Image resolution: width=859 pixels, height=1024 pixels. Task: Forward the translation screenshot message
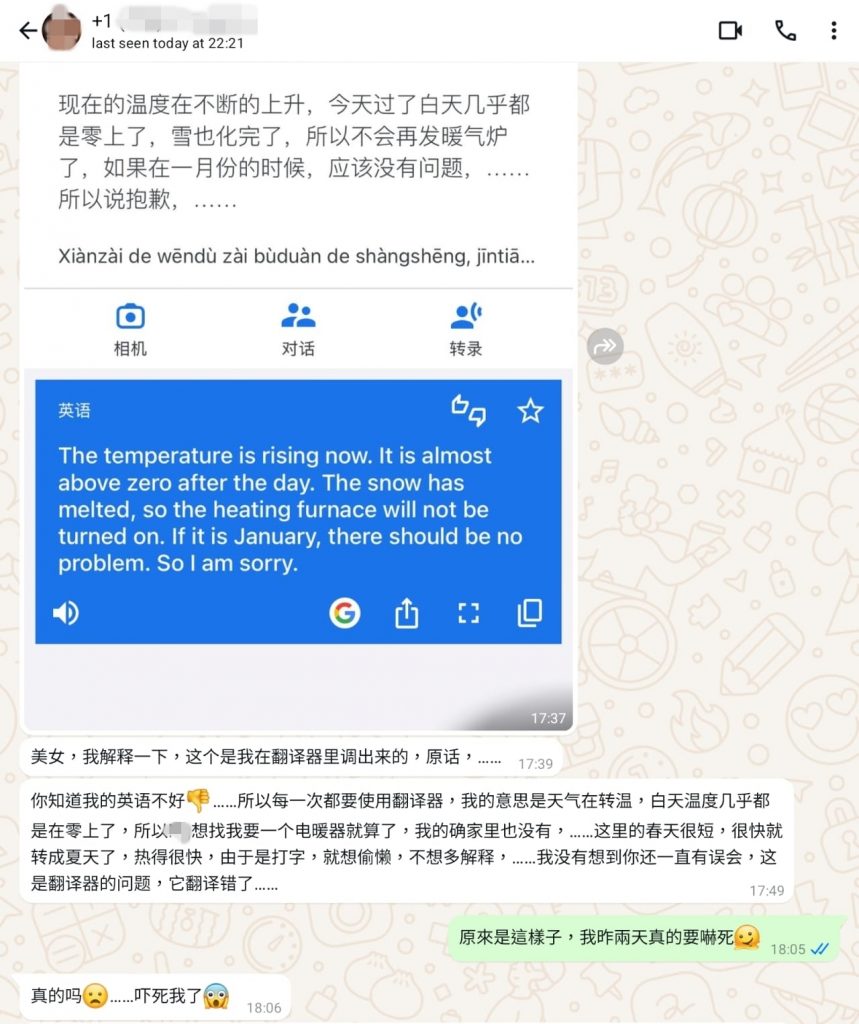604,347
